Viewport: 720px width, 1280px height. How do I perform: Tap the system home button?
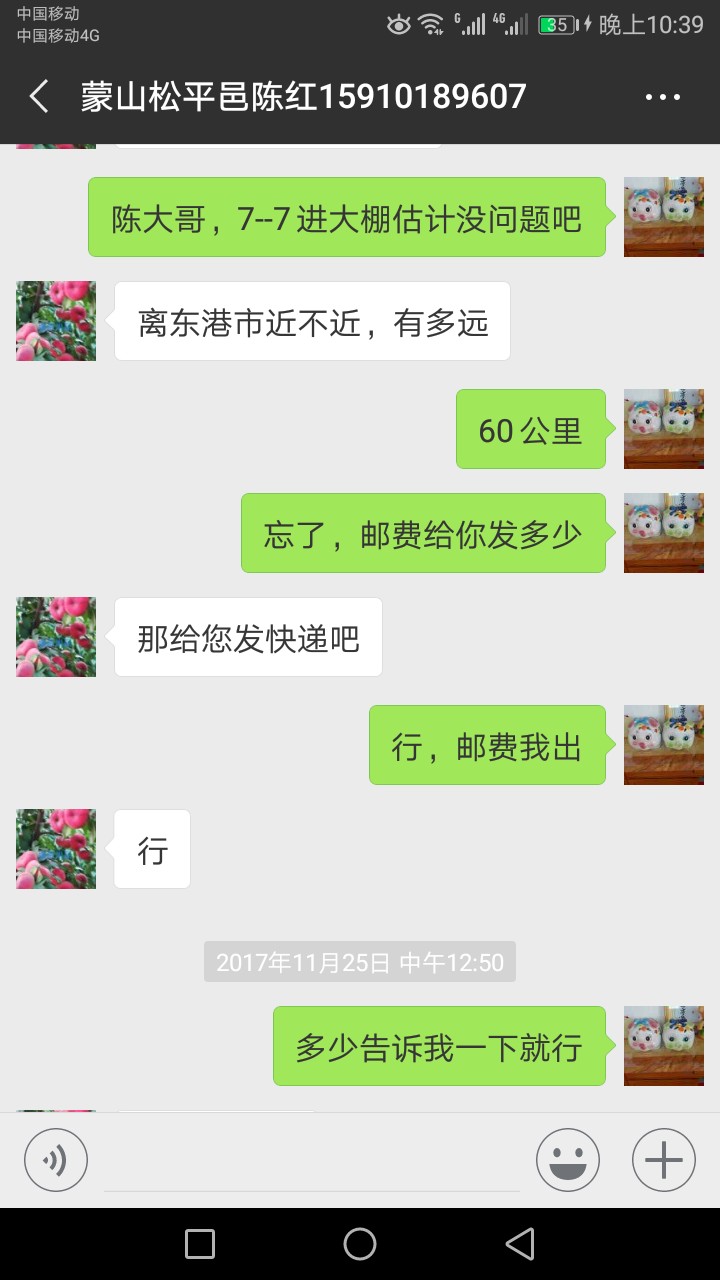pos(360,1244)
